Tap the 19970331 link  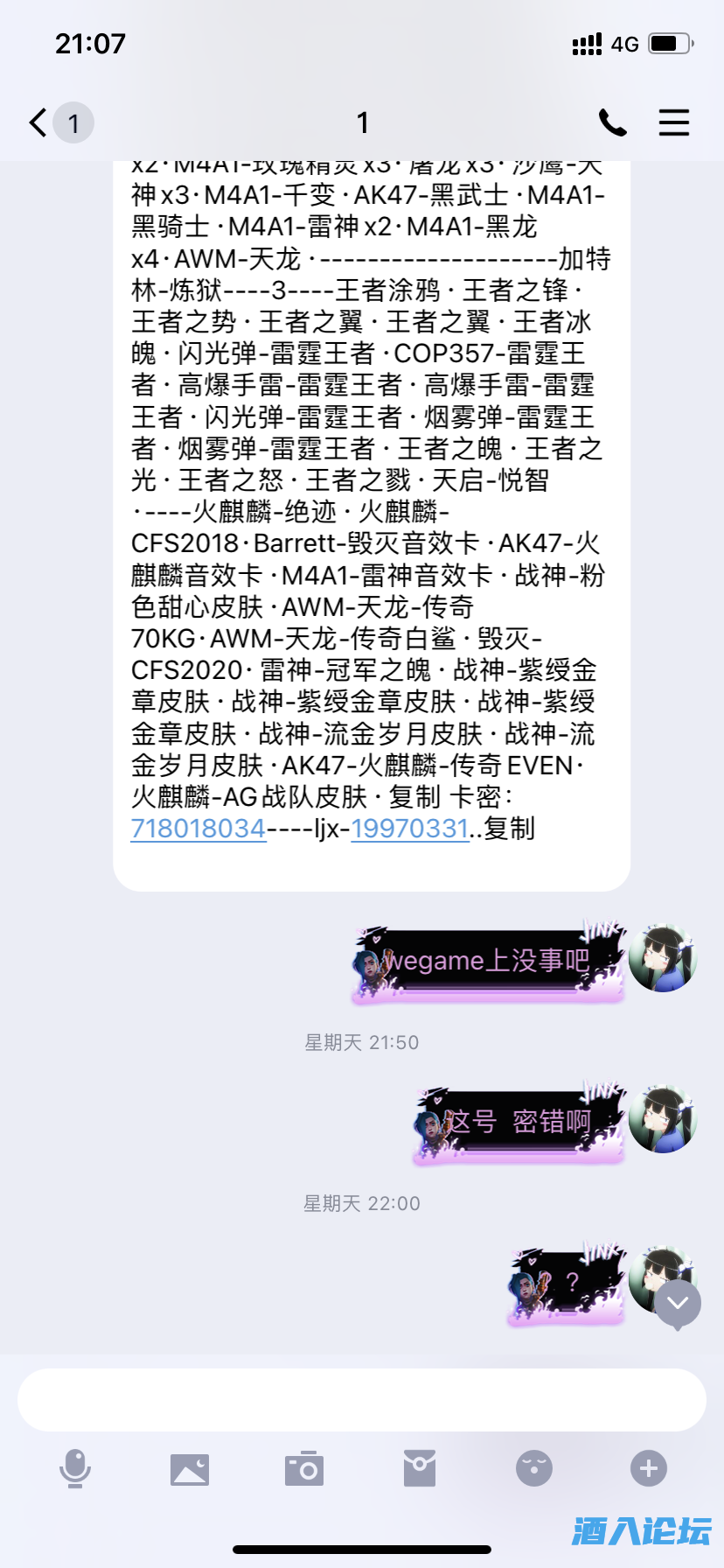pos(409,828)
